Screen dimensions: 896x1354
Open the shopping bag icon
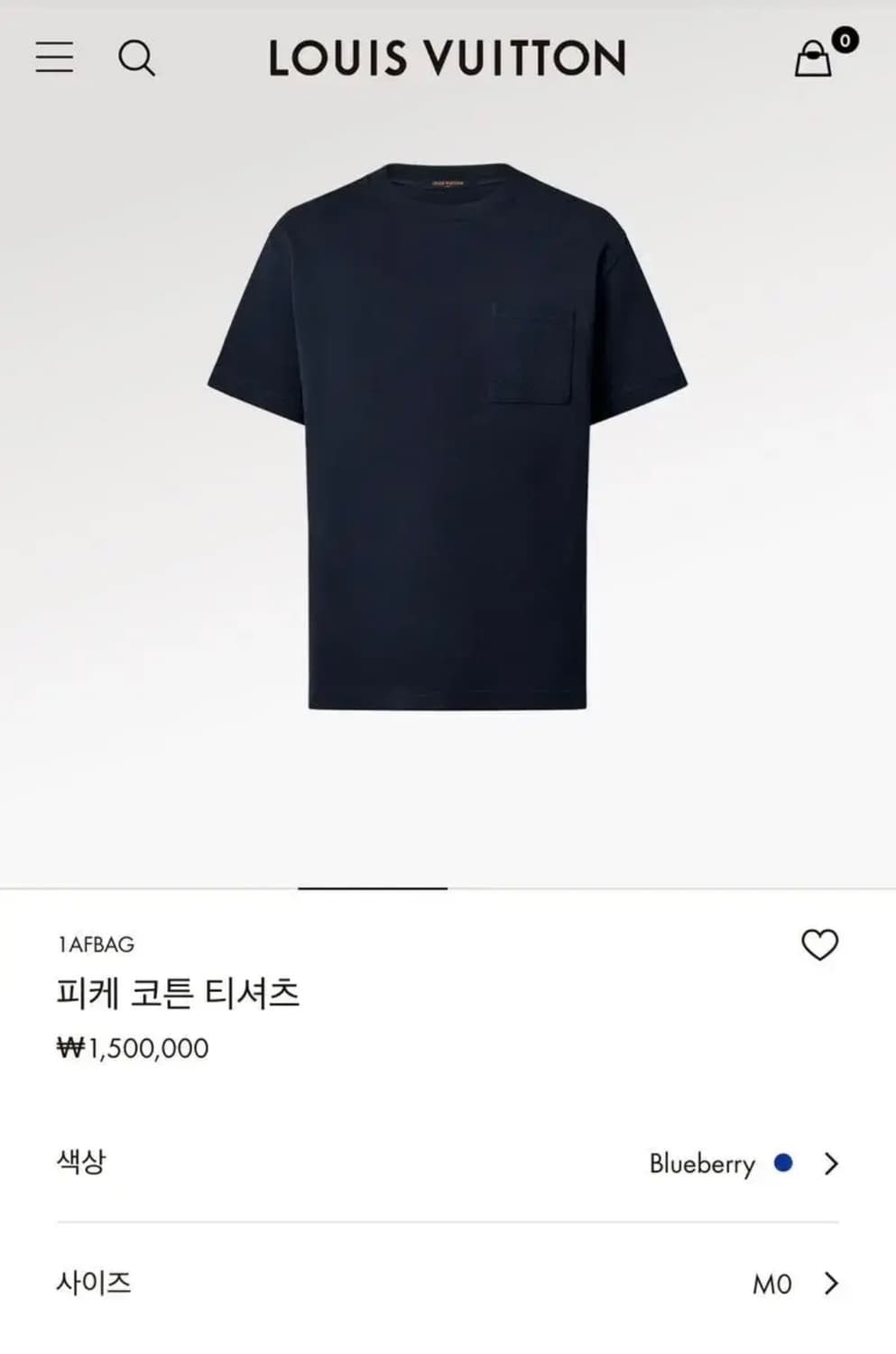click(811, 60)
